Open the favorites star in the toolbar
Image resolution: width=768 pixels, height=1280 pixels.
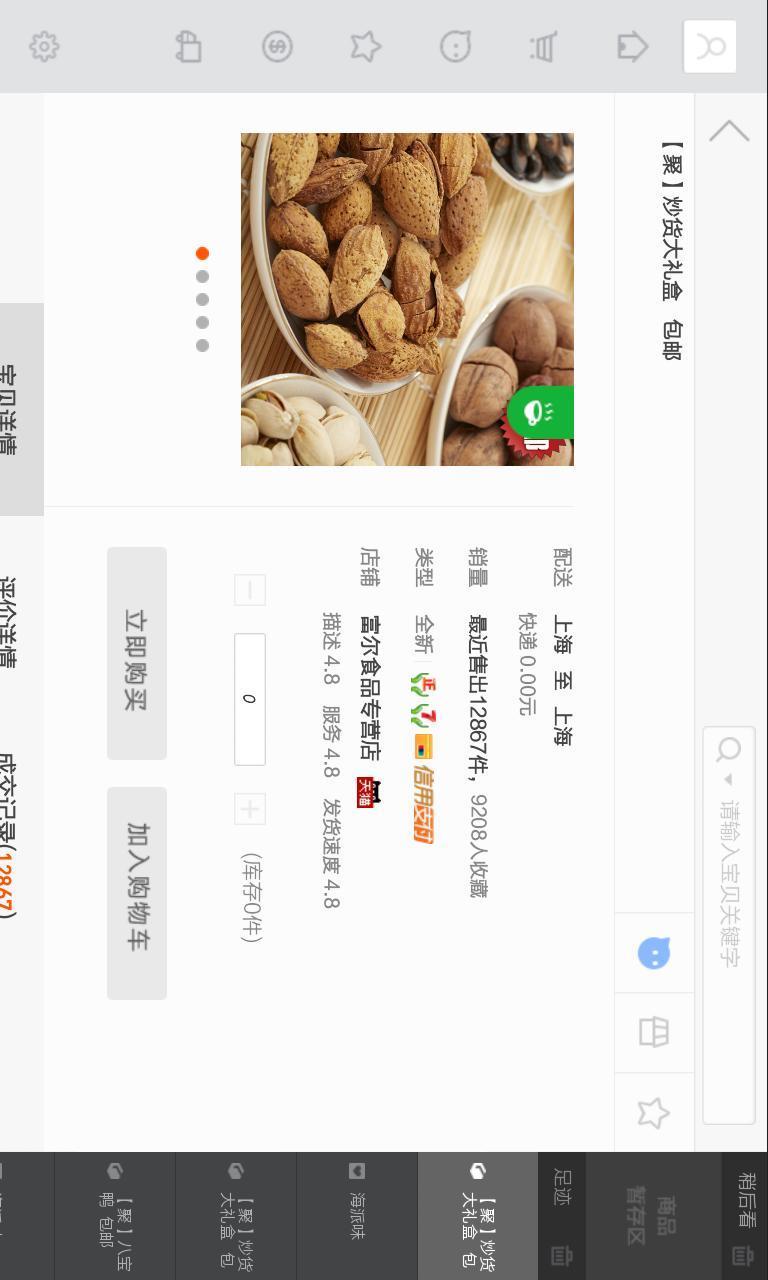[x=365, y=46]
